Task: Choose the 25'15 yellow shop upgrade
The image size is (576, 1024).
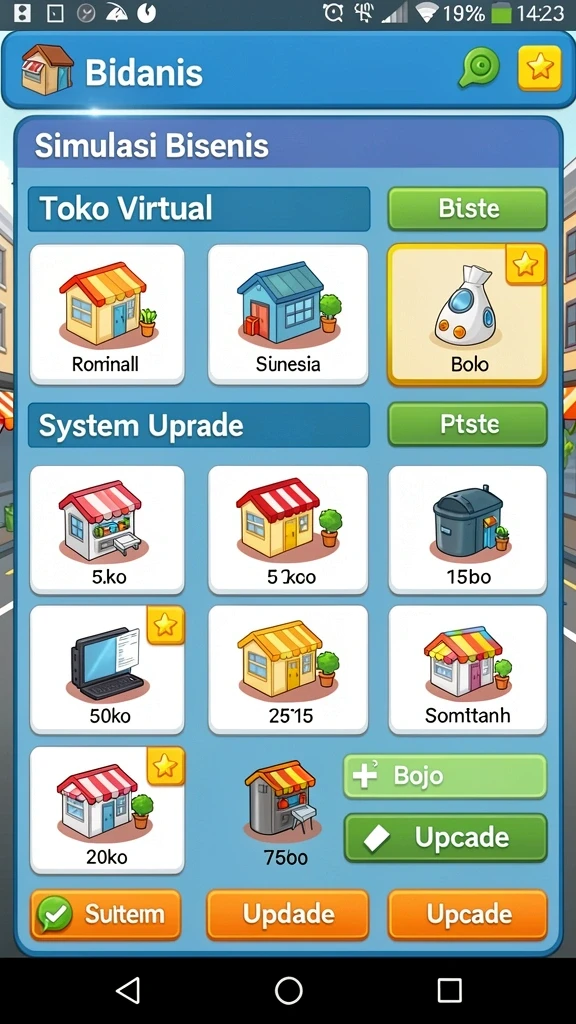Action: (x=288, y=669)
